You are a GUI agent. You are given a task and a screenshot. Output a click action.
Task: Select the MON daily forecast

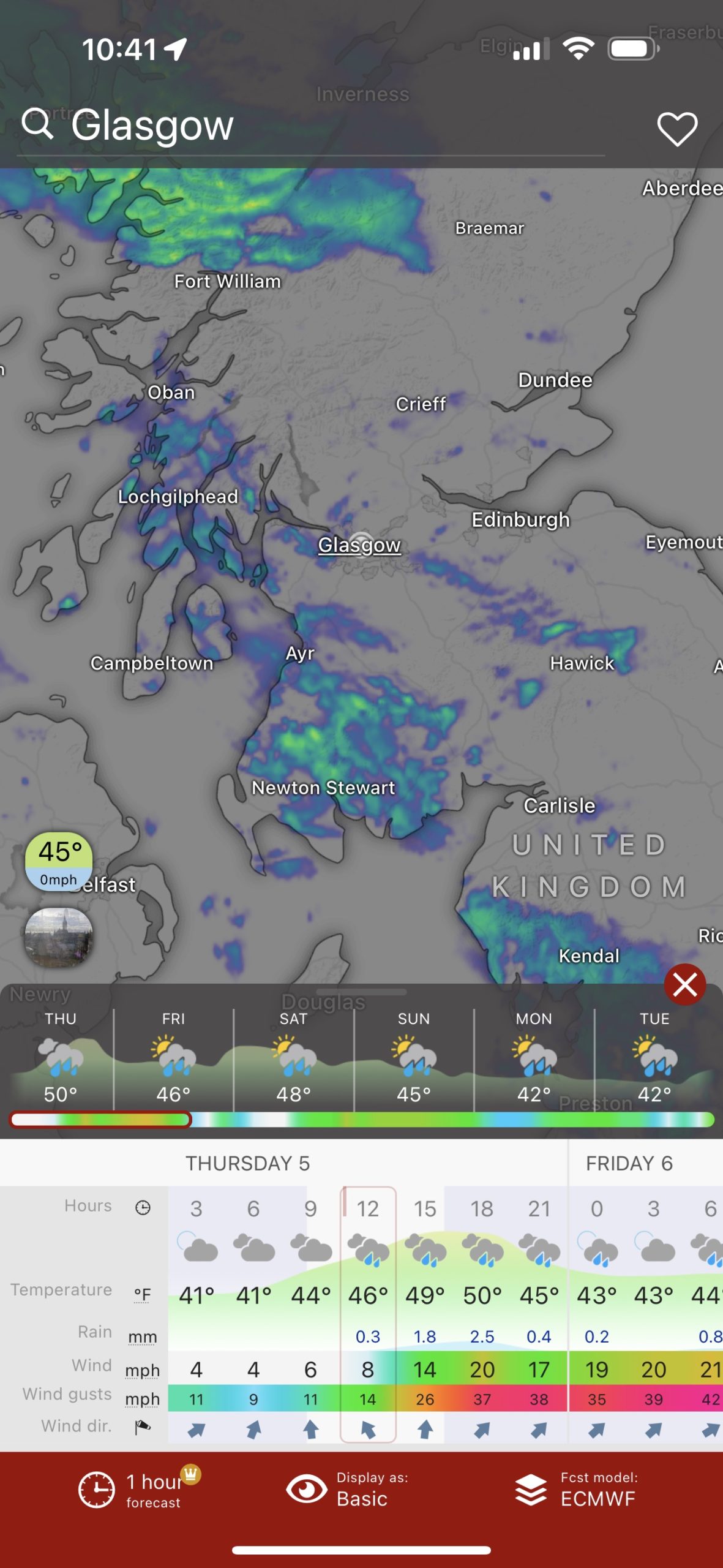pos(534,1058)
